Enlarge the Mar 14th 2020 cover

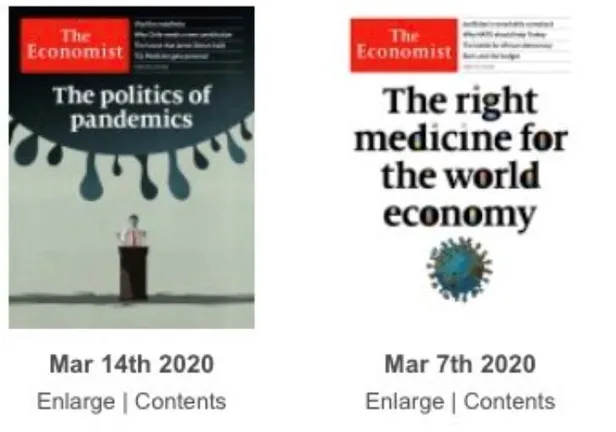(76, 402)
